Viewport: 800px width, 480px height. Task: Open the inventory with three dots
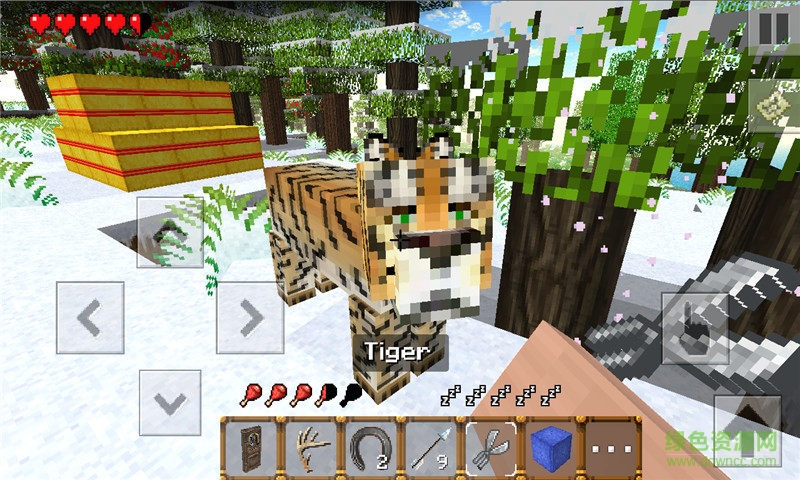tap(609, 446)
